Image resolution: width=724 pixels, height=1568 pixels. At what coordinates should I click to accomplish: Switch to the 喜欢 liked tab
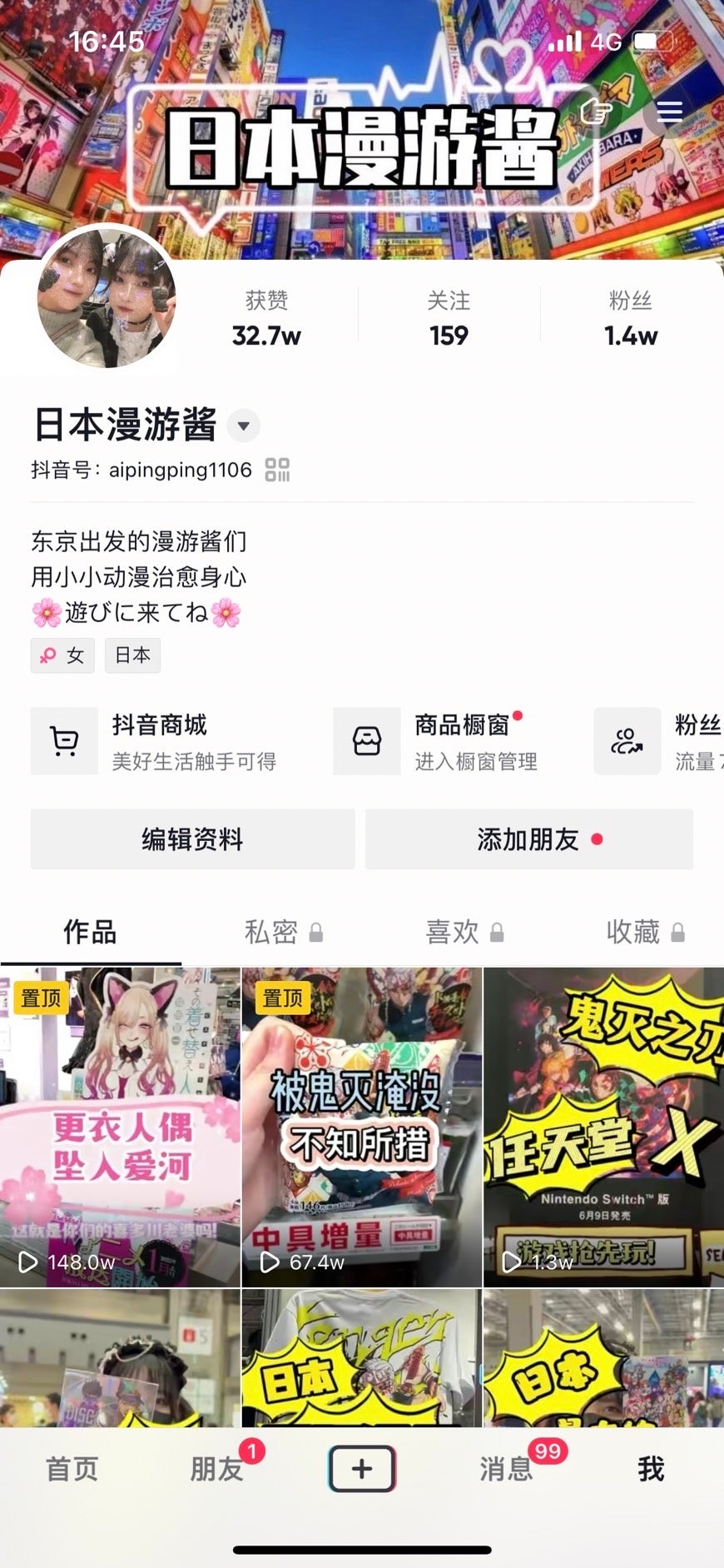[x=463, y=932]
